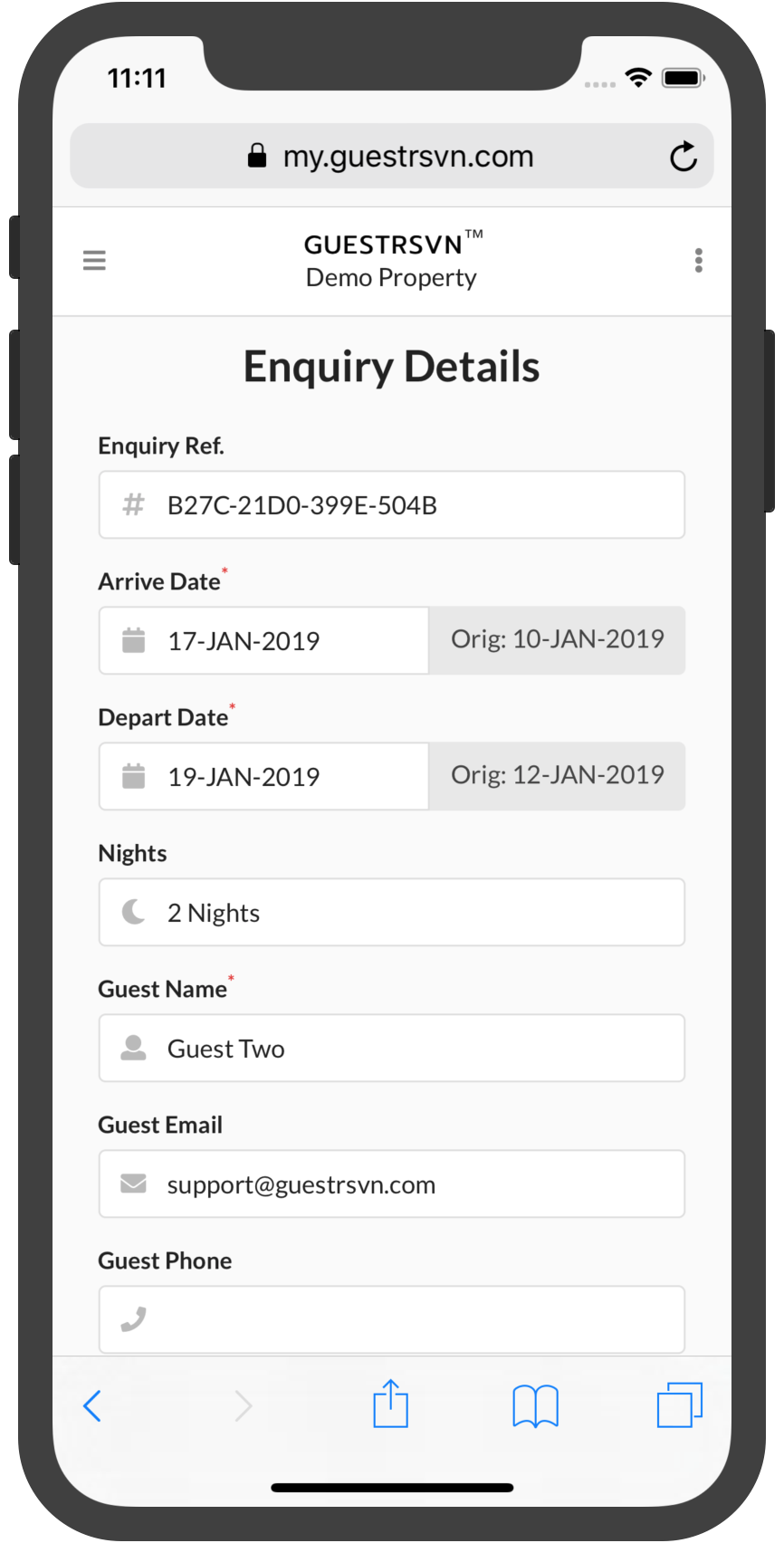Screen dimensions: 784x1543
Task: Edit the Guest Name field
Action: point(391,1048)
